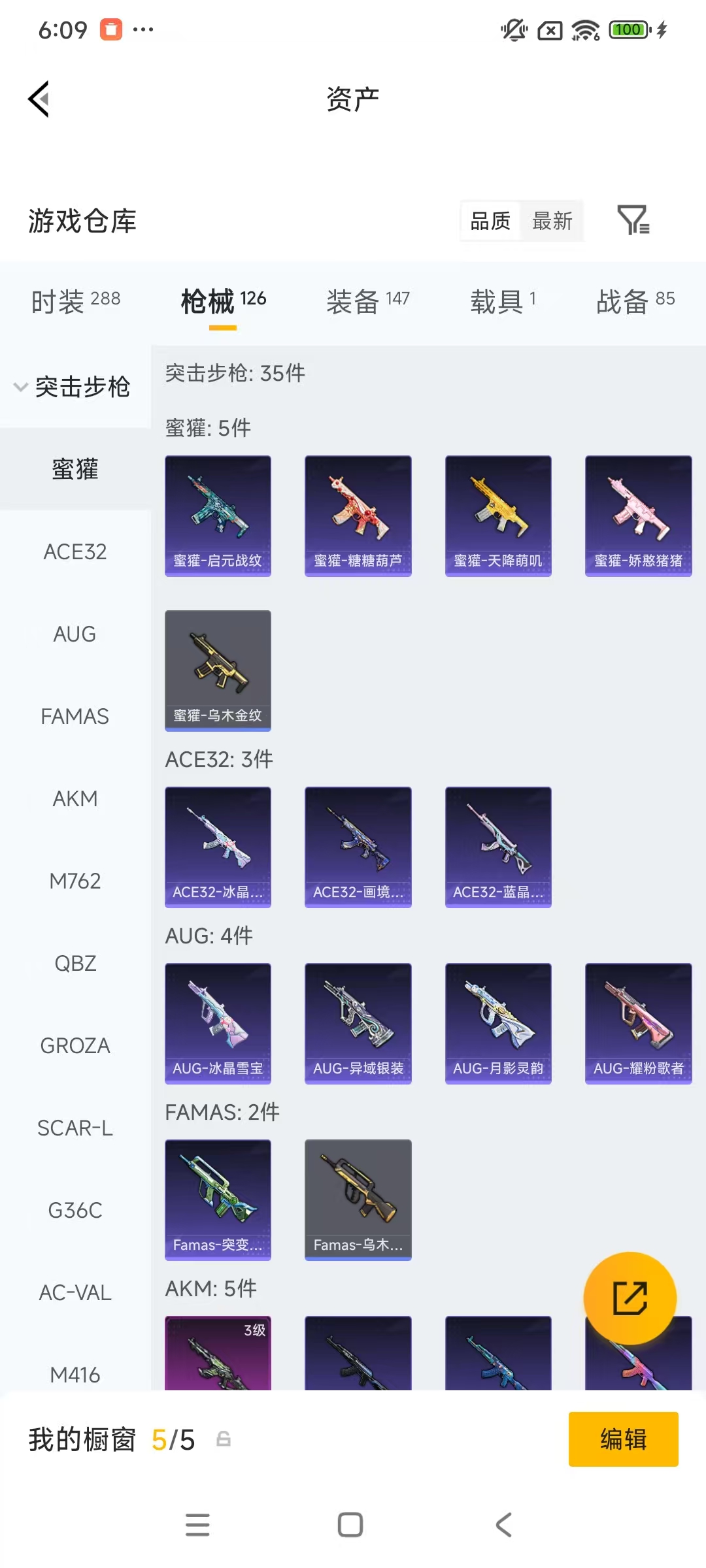Open the Famas-突变 skin card

218,1200
